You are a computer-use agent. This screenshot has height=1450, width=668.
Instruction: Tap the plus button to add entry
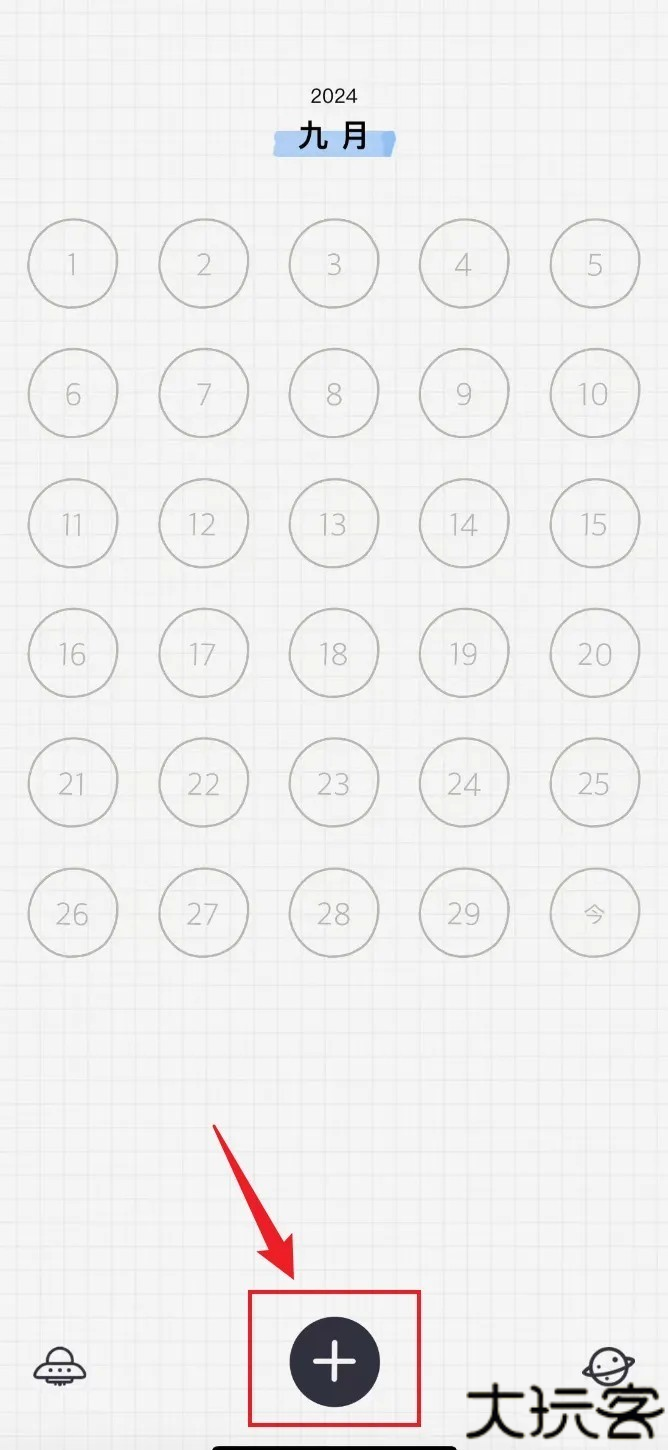[335, 1361]
